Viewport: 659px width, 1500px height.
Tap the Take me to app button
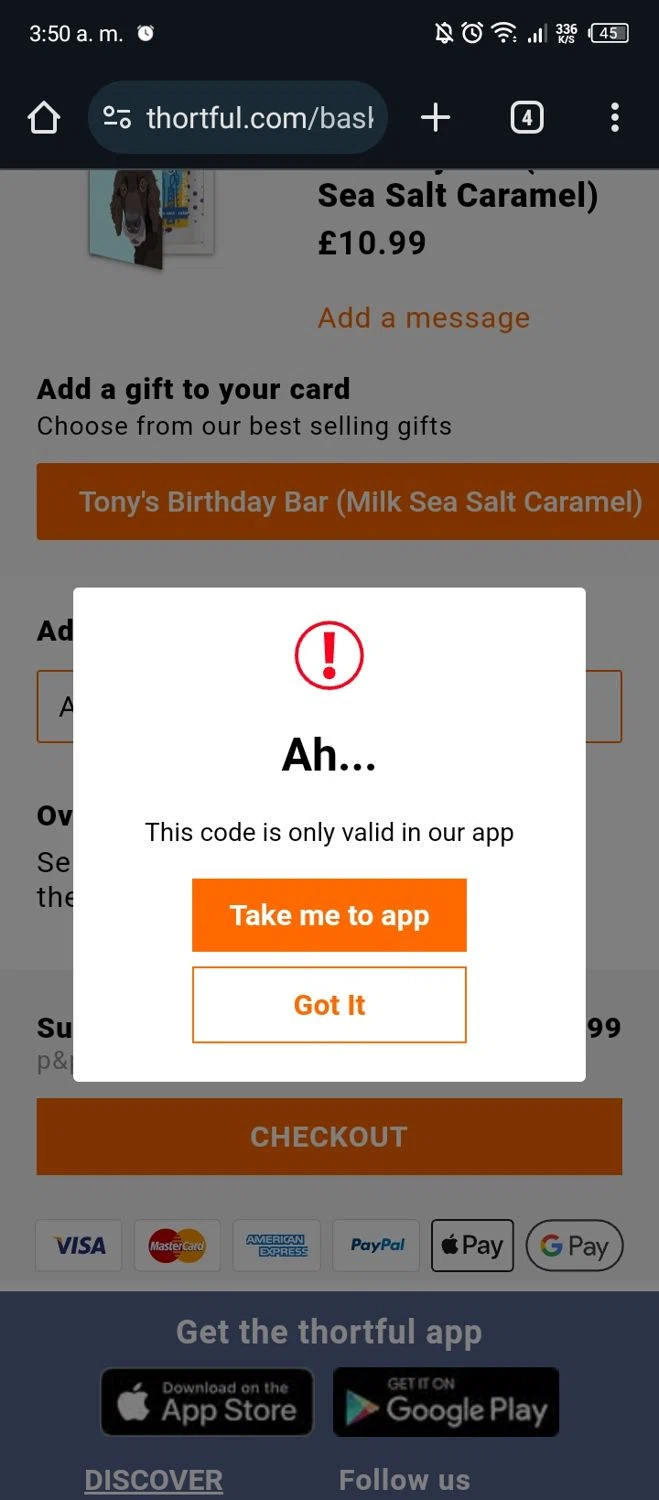click(x=329, y=915)
